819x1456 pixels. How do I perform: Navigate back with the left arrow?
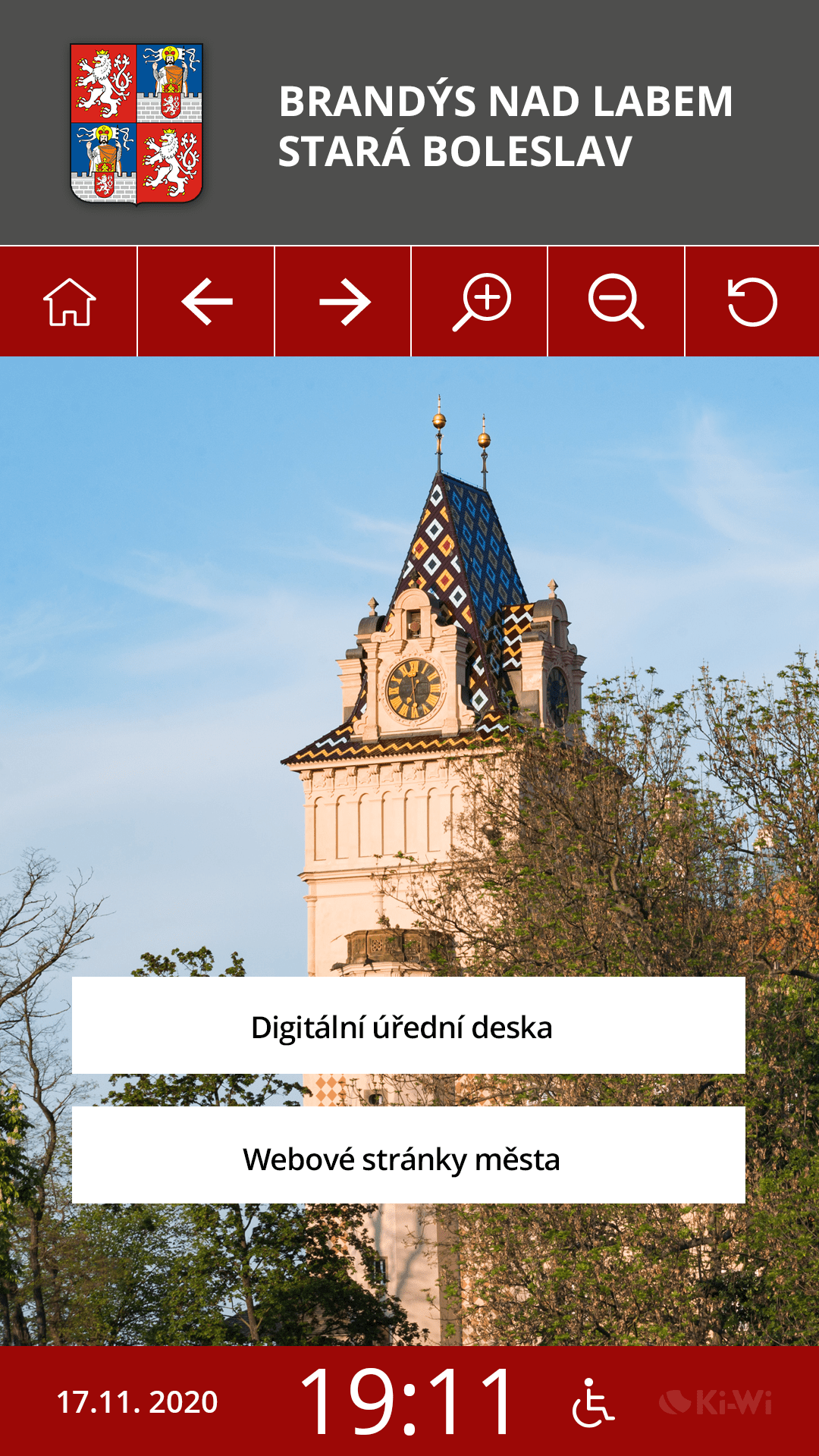[x=206, y=302]
